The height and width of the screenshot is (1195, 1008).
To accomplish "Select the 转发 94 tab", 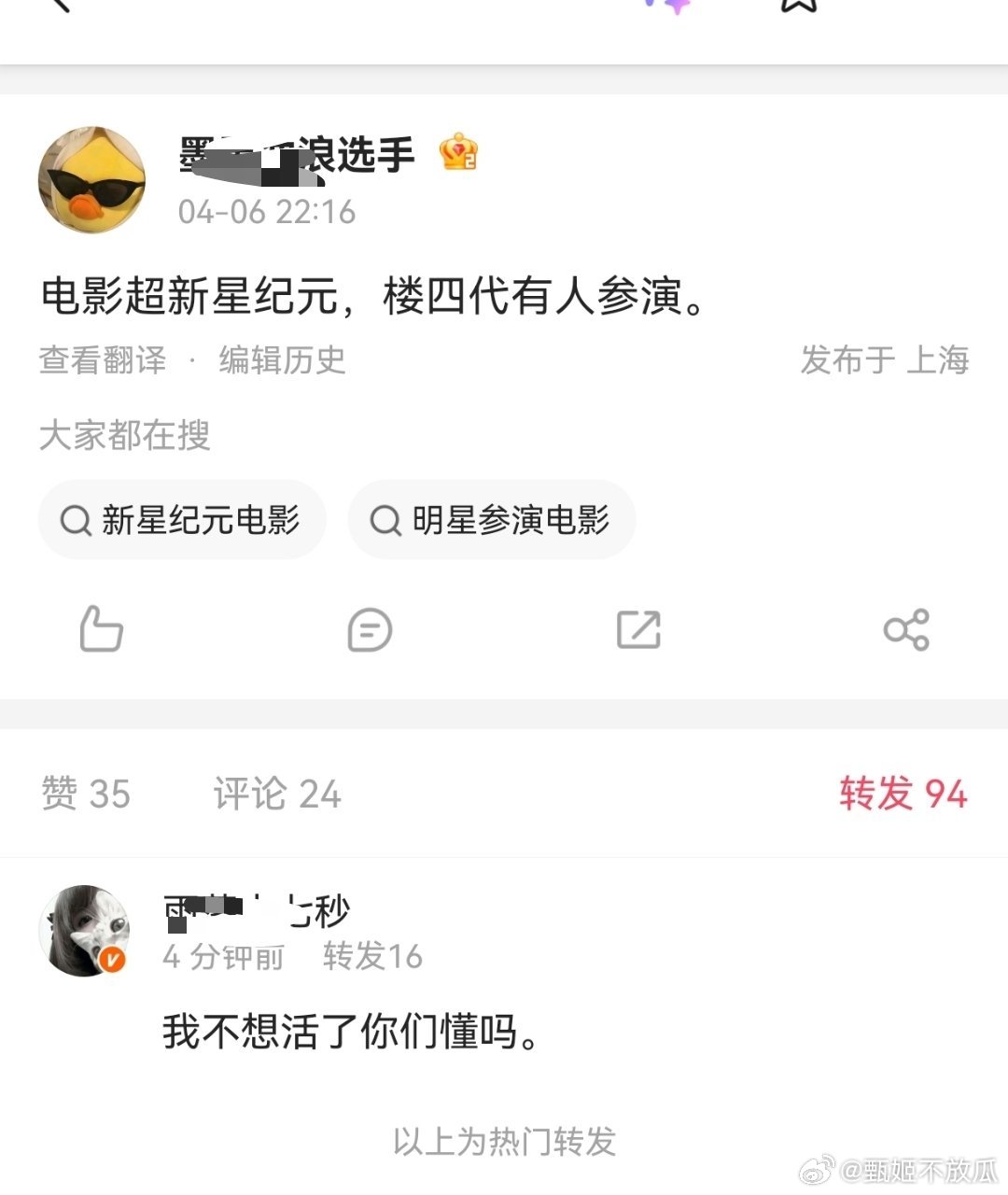I will [x=903, y=793].
